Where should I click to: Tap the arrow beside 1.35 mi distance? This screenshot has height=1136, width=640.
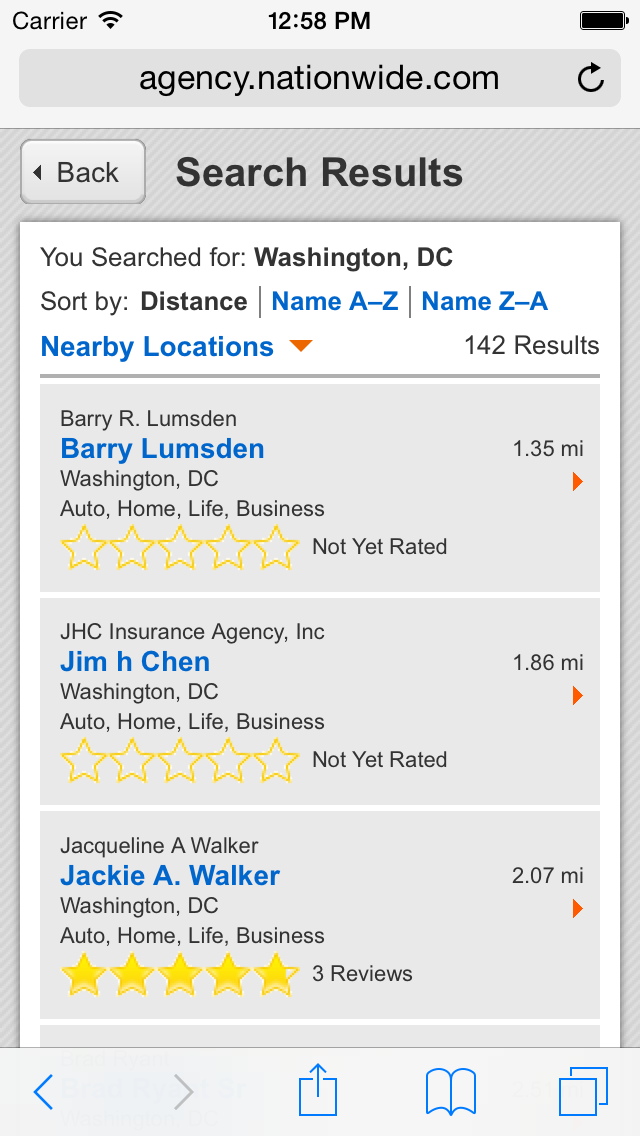[x=577, y=482]
